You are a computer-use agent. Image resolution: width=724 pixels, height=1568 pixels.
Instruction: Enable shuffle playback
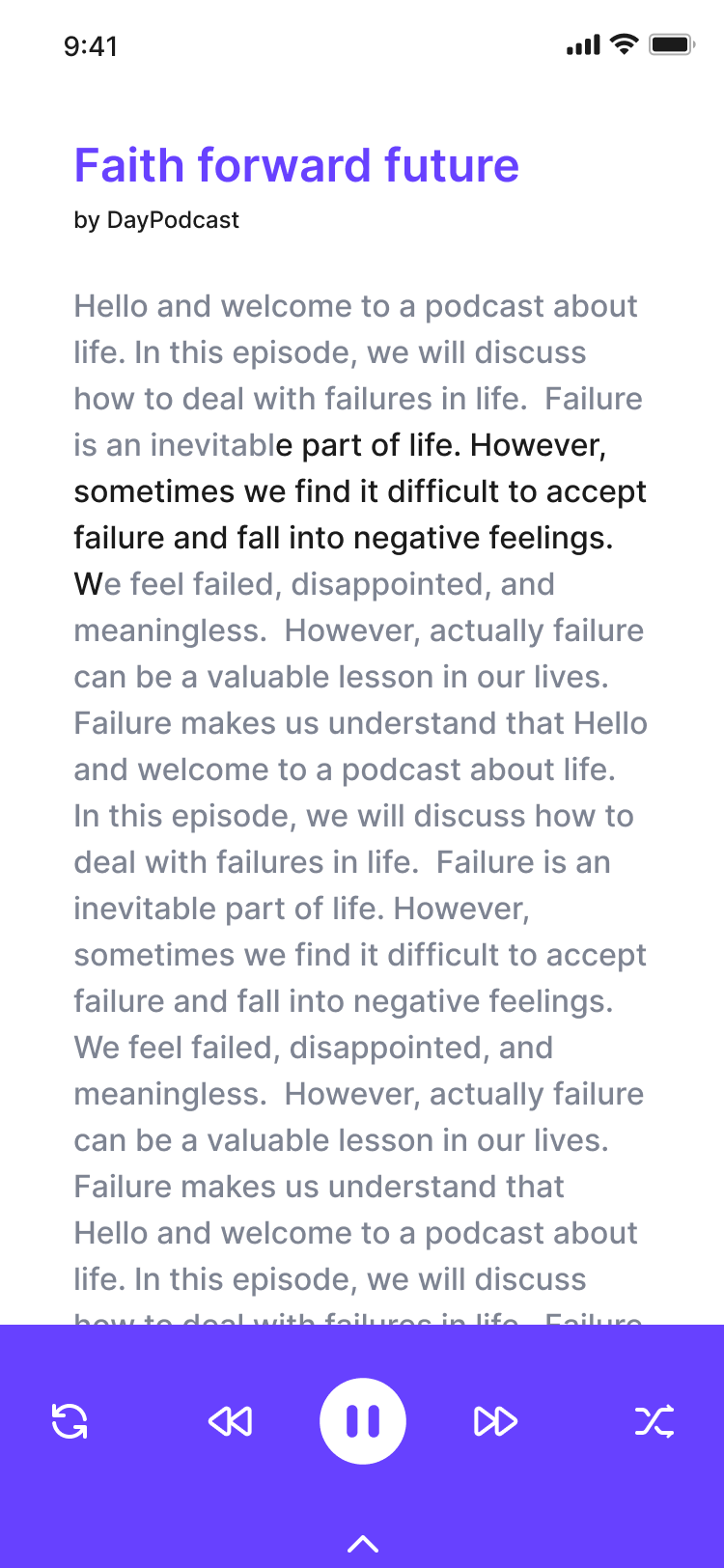(x=654, y=1421)
